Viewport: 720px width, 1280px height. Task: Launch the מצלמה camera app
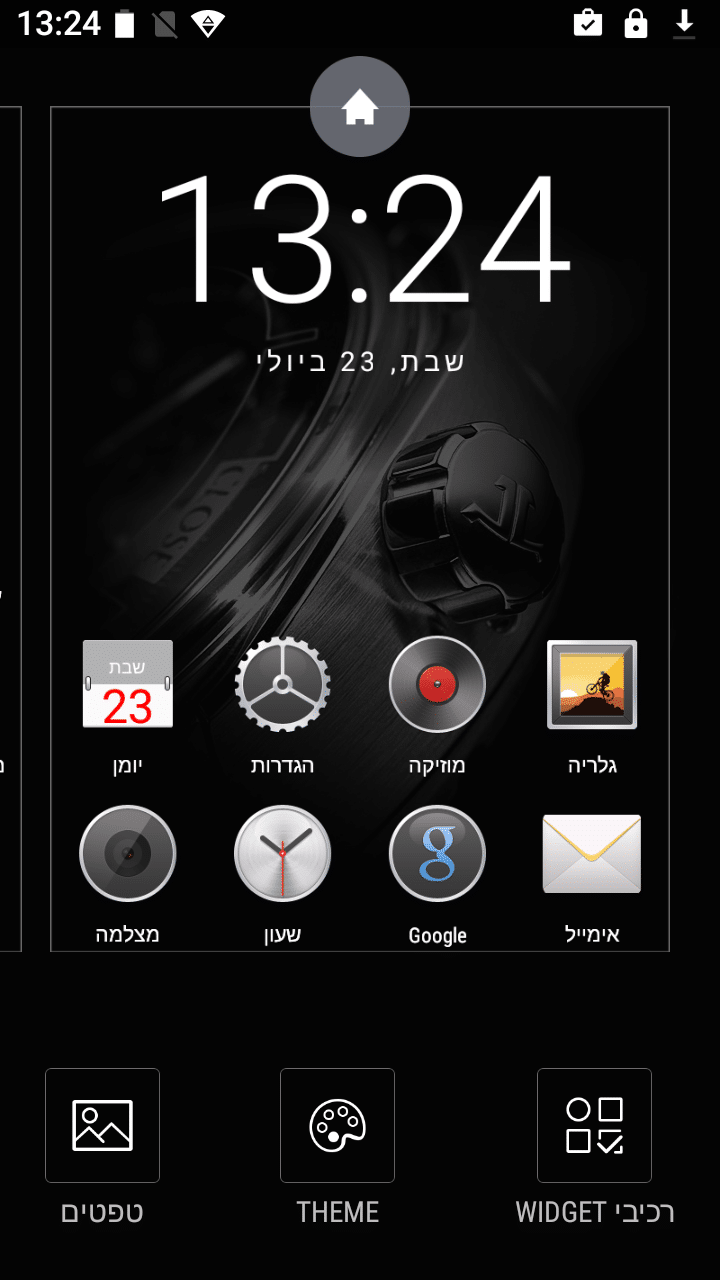point(127,854)
